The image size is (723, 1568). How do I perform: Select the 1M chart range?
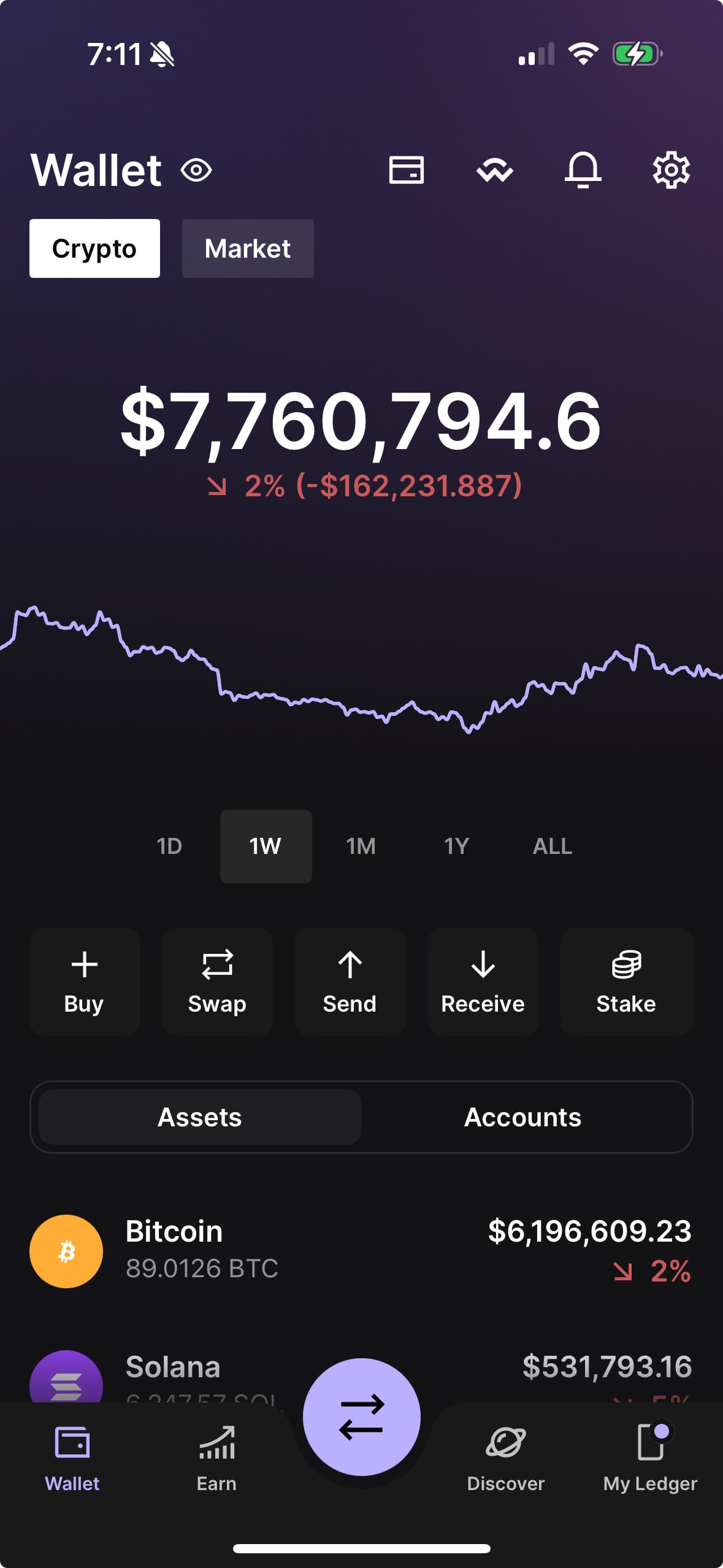click(x=360, y=846)
